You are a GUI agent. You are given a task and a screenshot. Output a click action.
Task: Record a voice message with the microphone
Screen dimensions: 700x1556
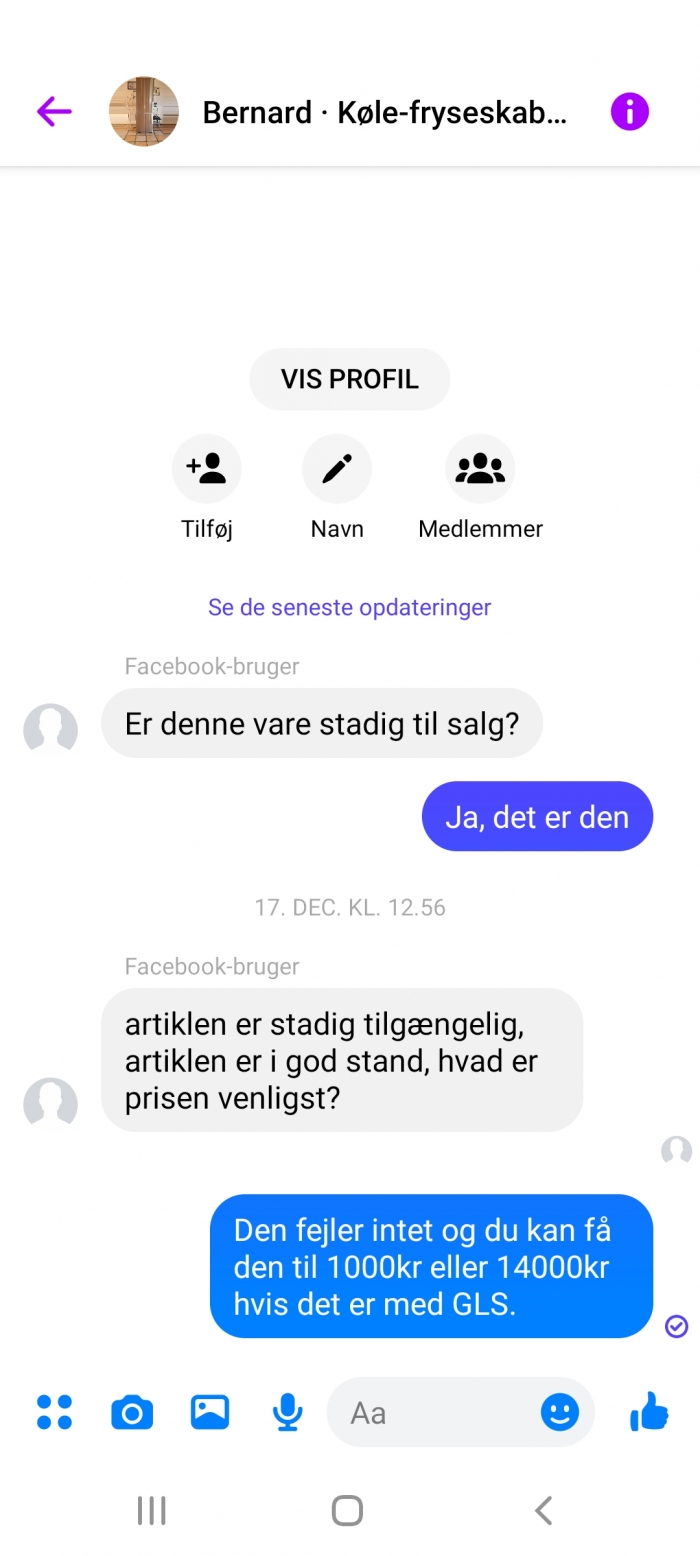point(288,1412)
